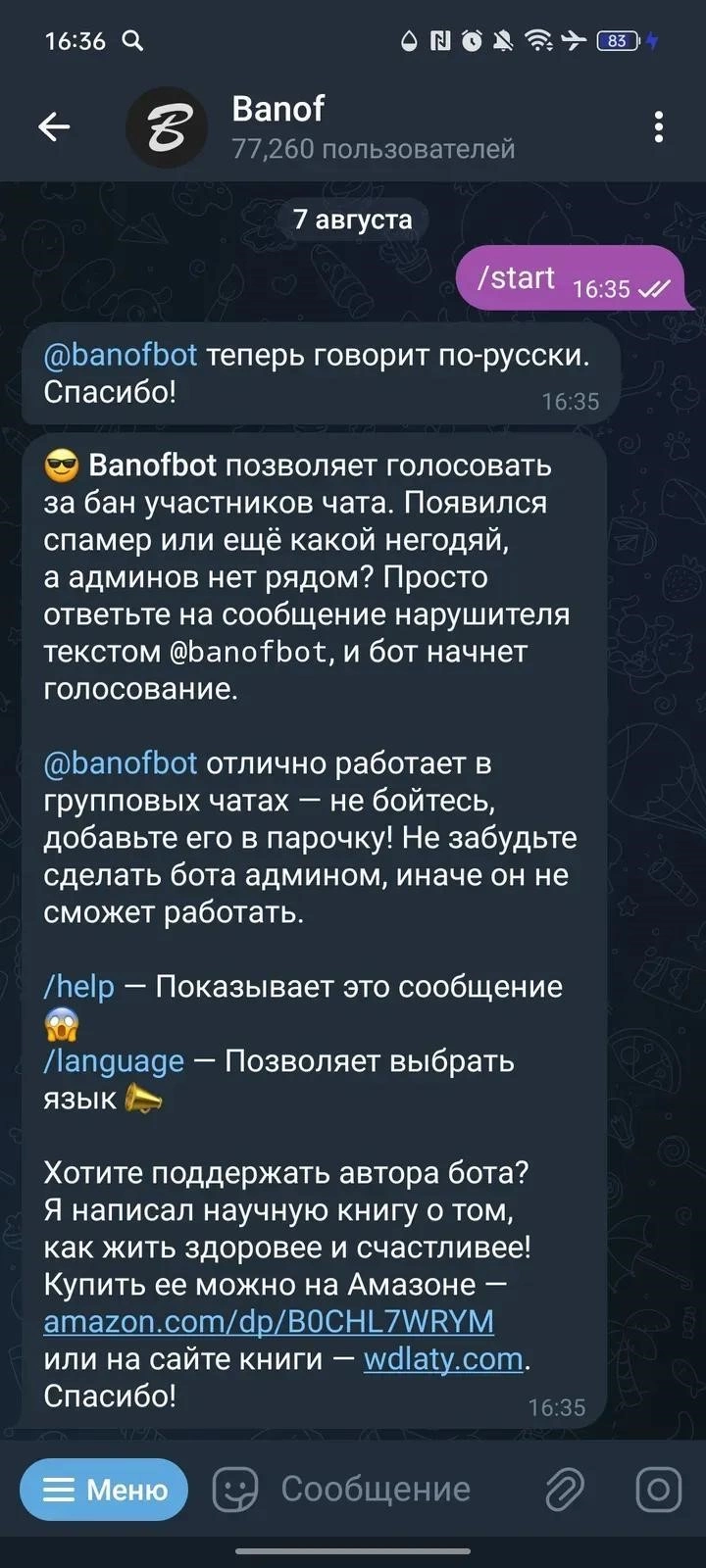The image size is (706, 1568).
Task: Open the Banof bot profile header
Action: point(324,127)
